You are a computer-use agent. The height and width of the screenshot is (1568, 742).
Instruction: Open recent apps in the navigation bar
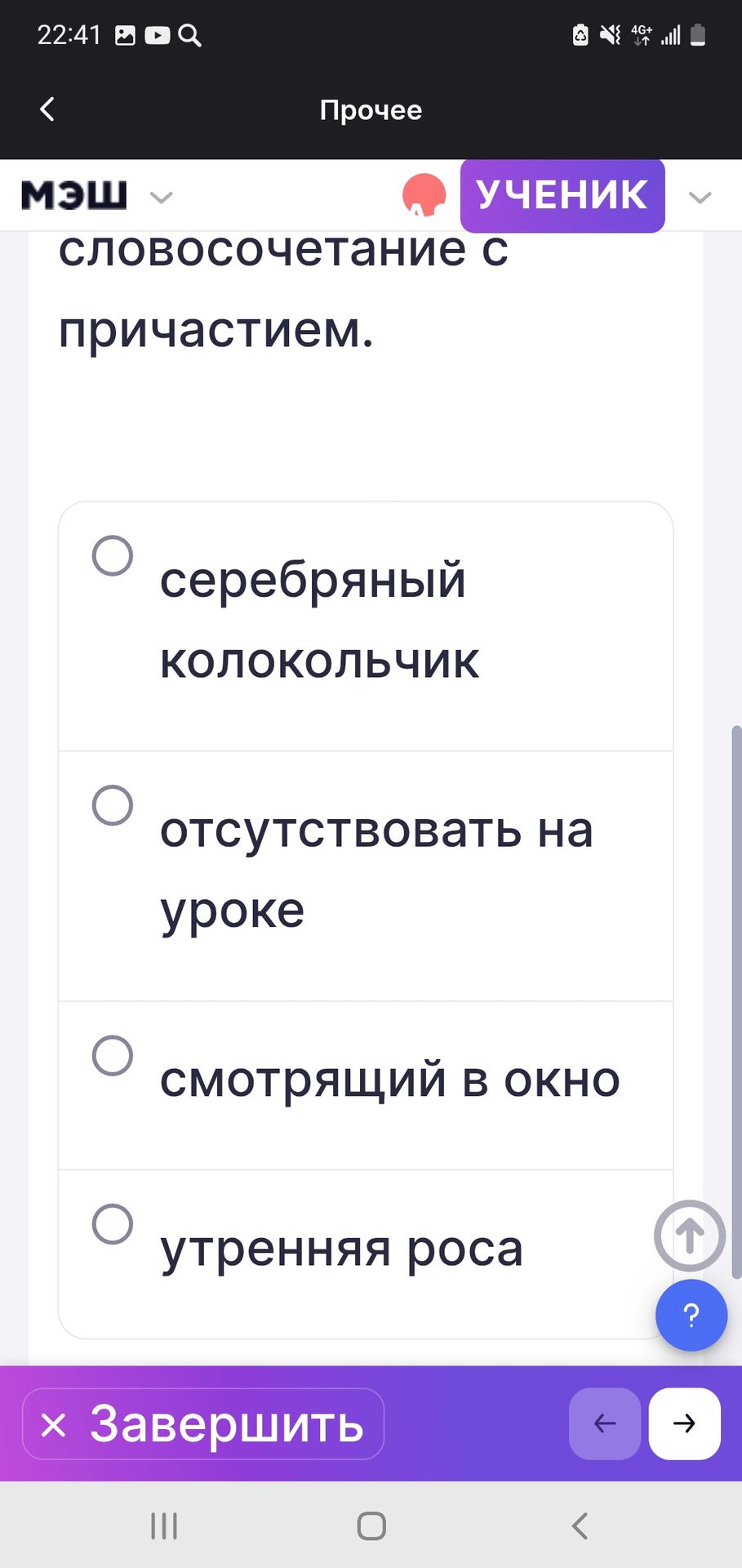(x=164, y=1526)
